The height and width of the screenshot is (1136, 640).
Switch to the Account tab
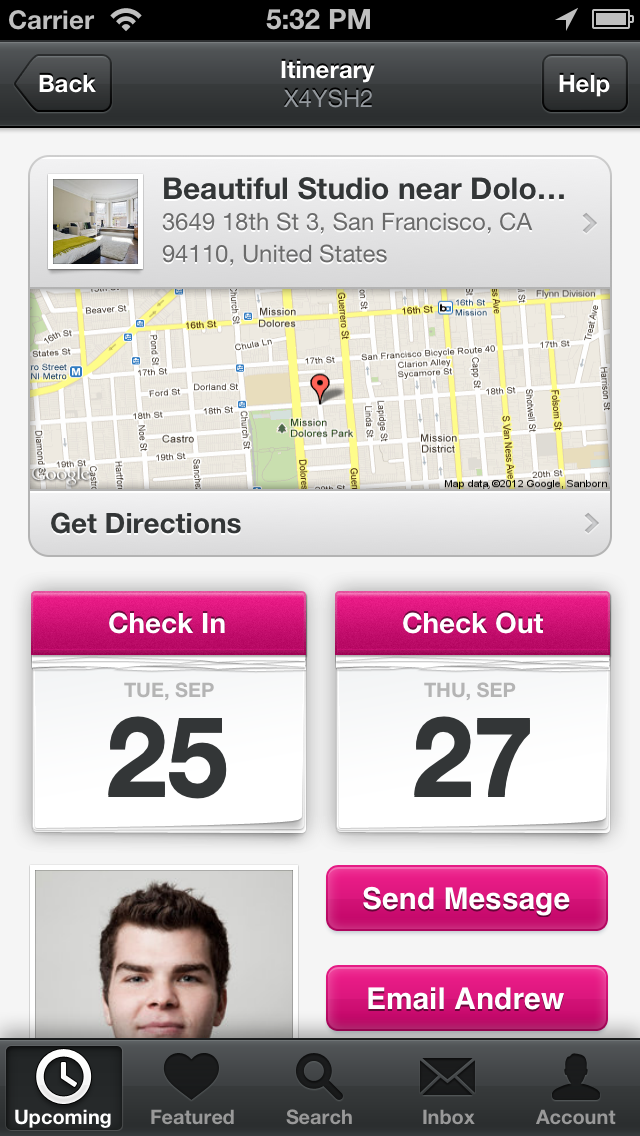(x=575, y=1088)
